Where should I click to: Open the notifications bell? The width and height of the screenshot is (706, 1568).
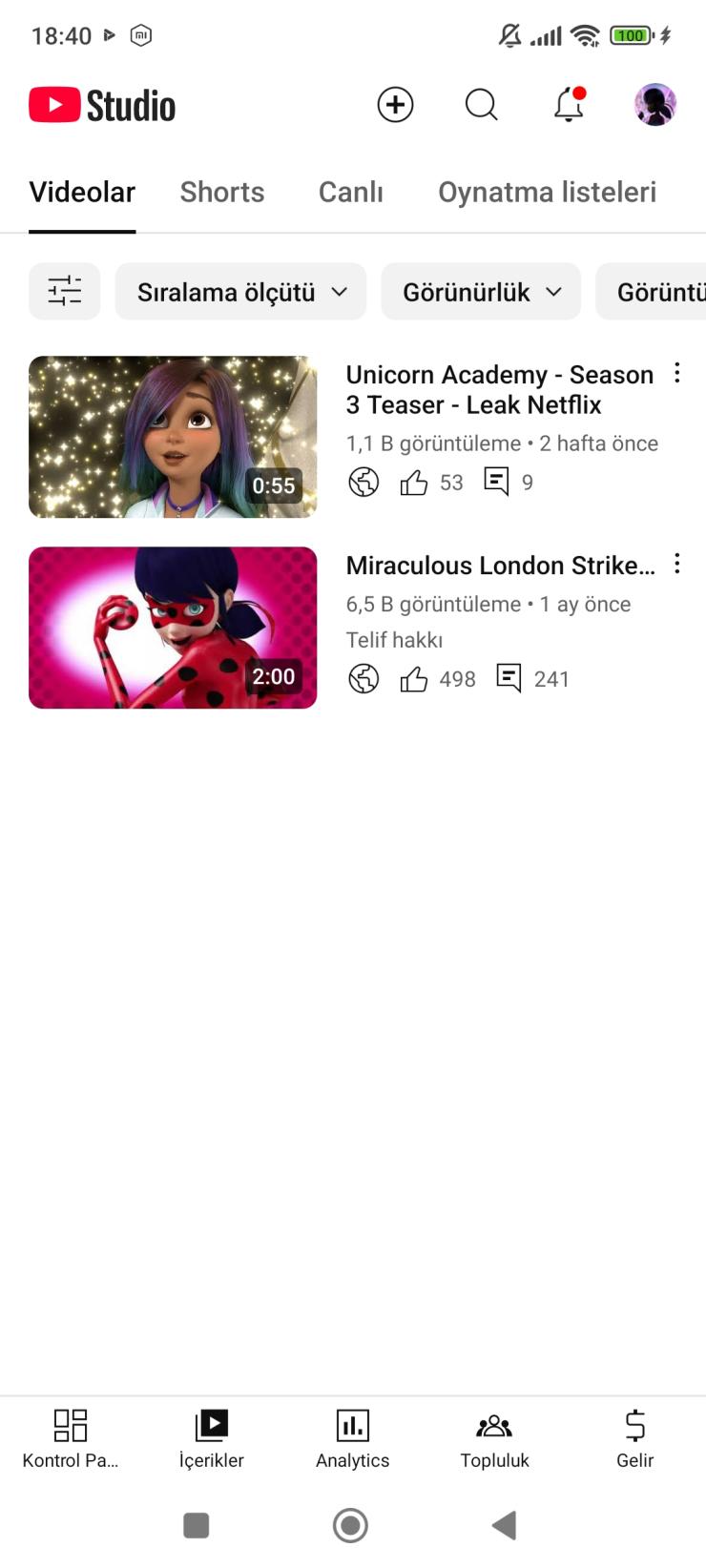(569, 105)
